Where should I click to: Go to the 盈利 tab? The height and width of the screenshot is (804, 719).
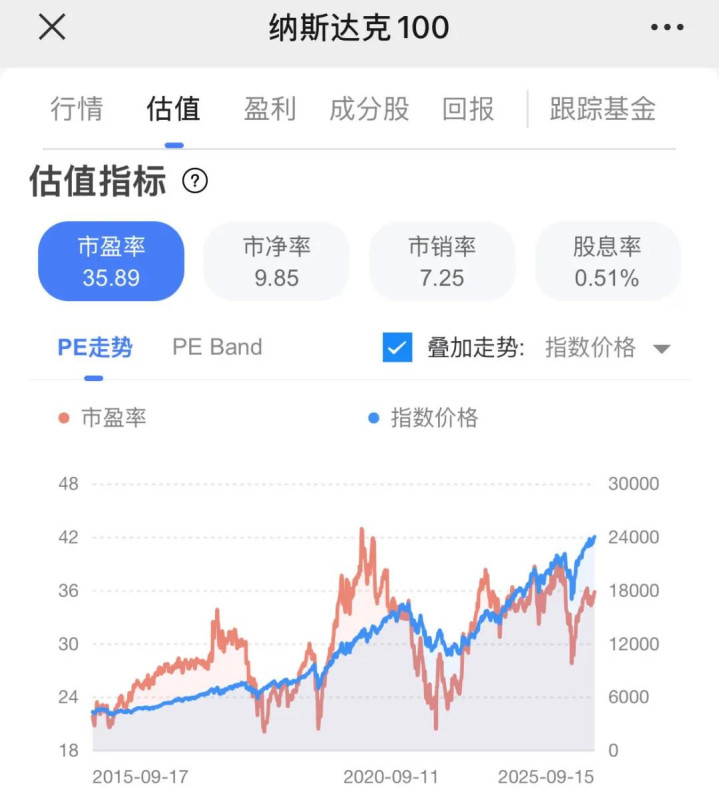[x=270, y=109]
